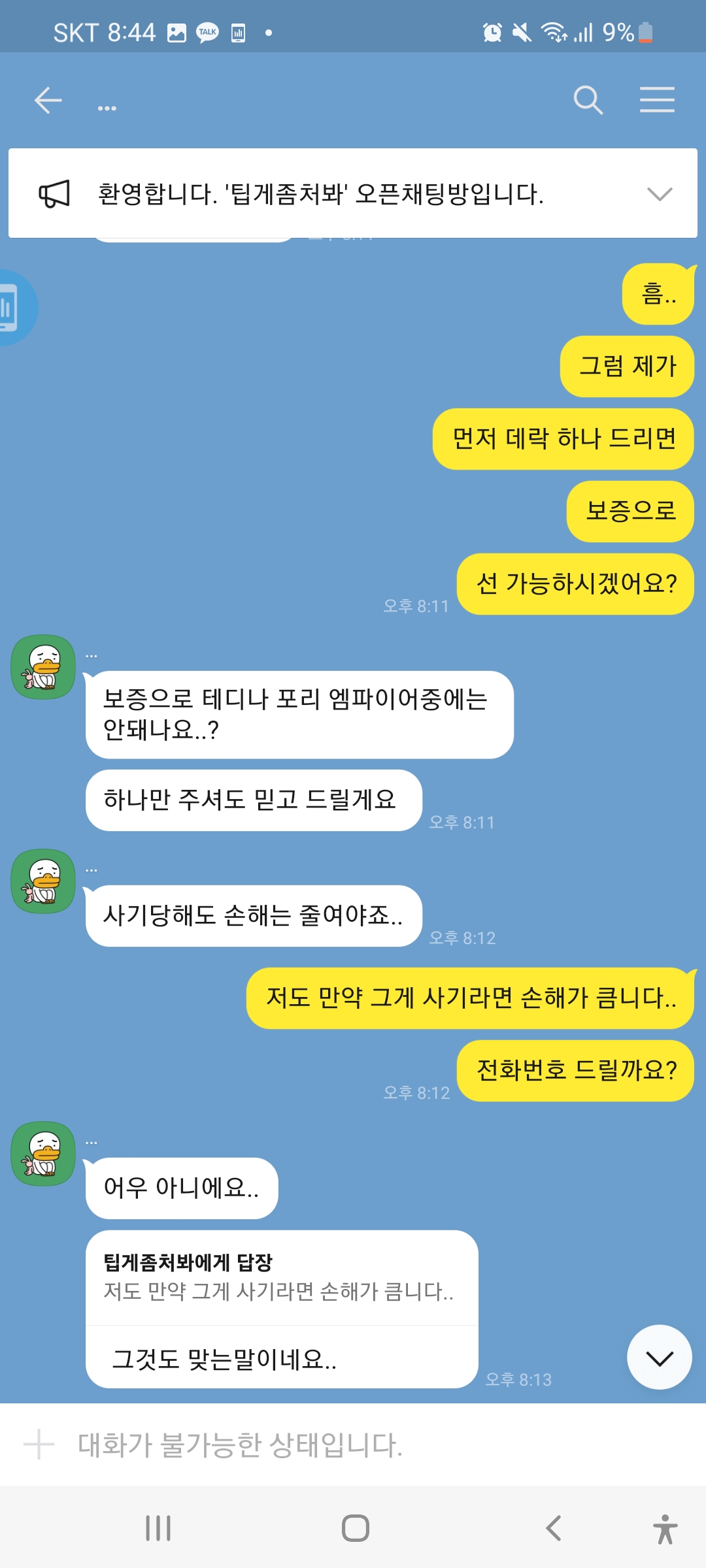Open profile of sender above '어우 아니에요..'
The image size is (706, 1568).
[43, 1154]
